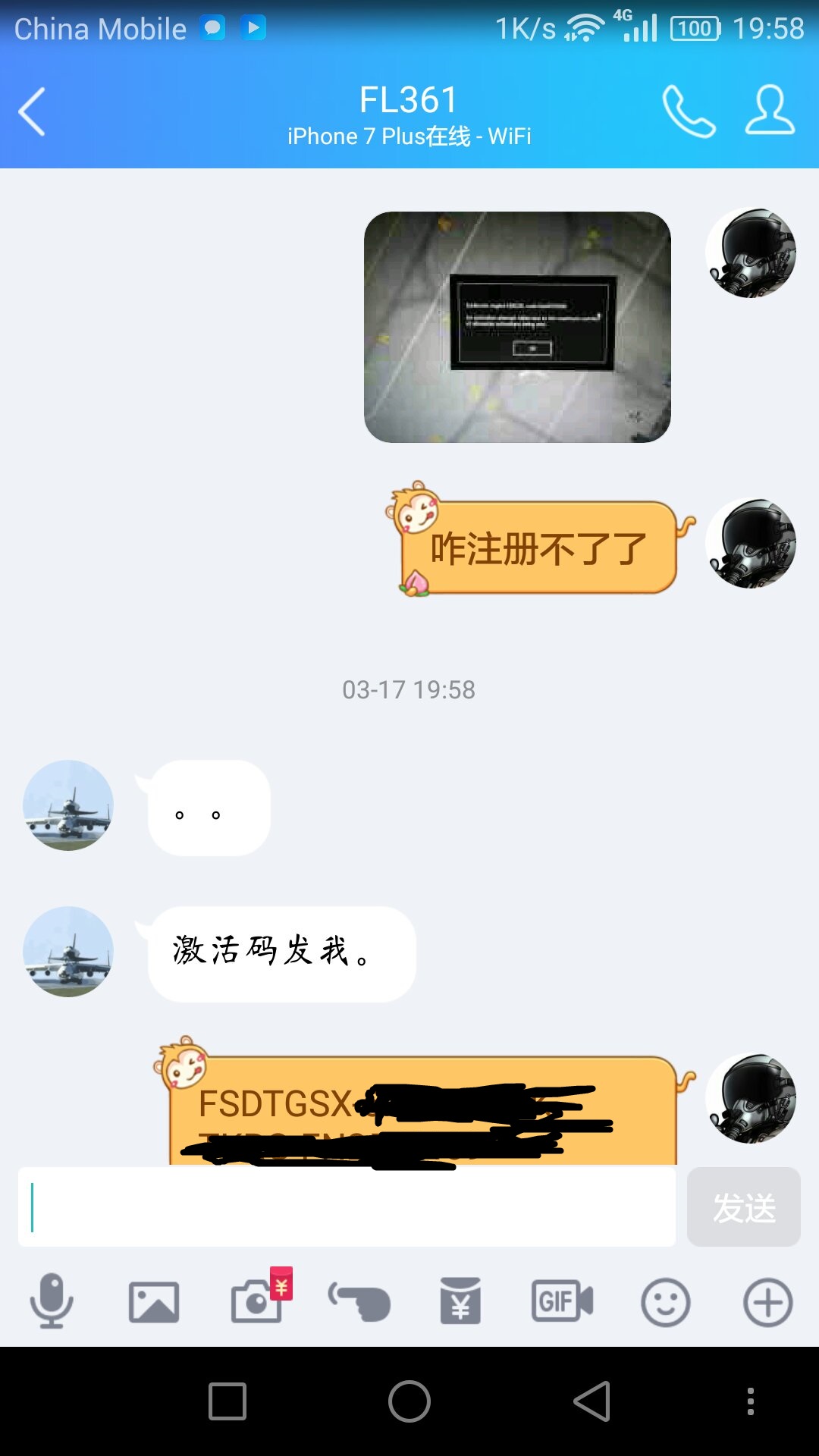Open recent apps from the navigation bar
The height and width of the screenshot is (1456, 819).
227,1401
